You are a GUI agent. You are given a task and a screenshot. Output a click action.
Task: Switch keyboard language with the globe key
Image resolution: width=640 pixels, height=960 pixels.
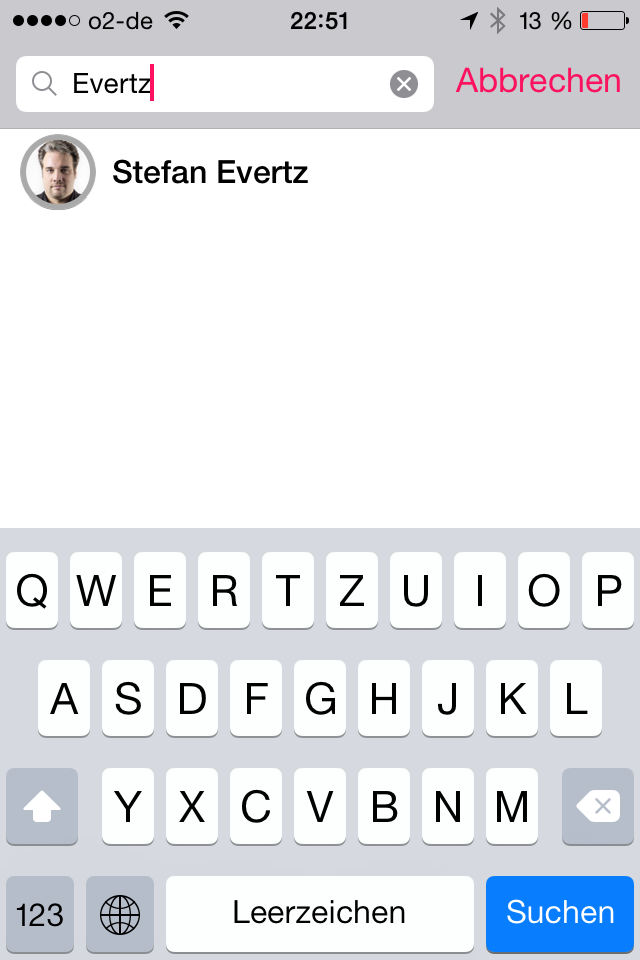[x=120, y=914]
